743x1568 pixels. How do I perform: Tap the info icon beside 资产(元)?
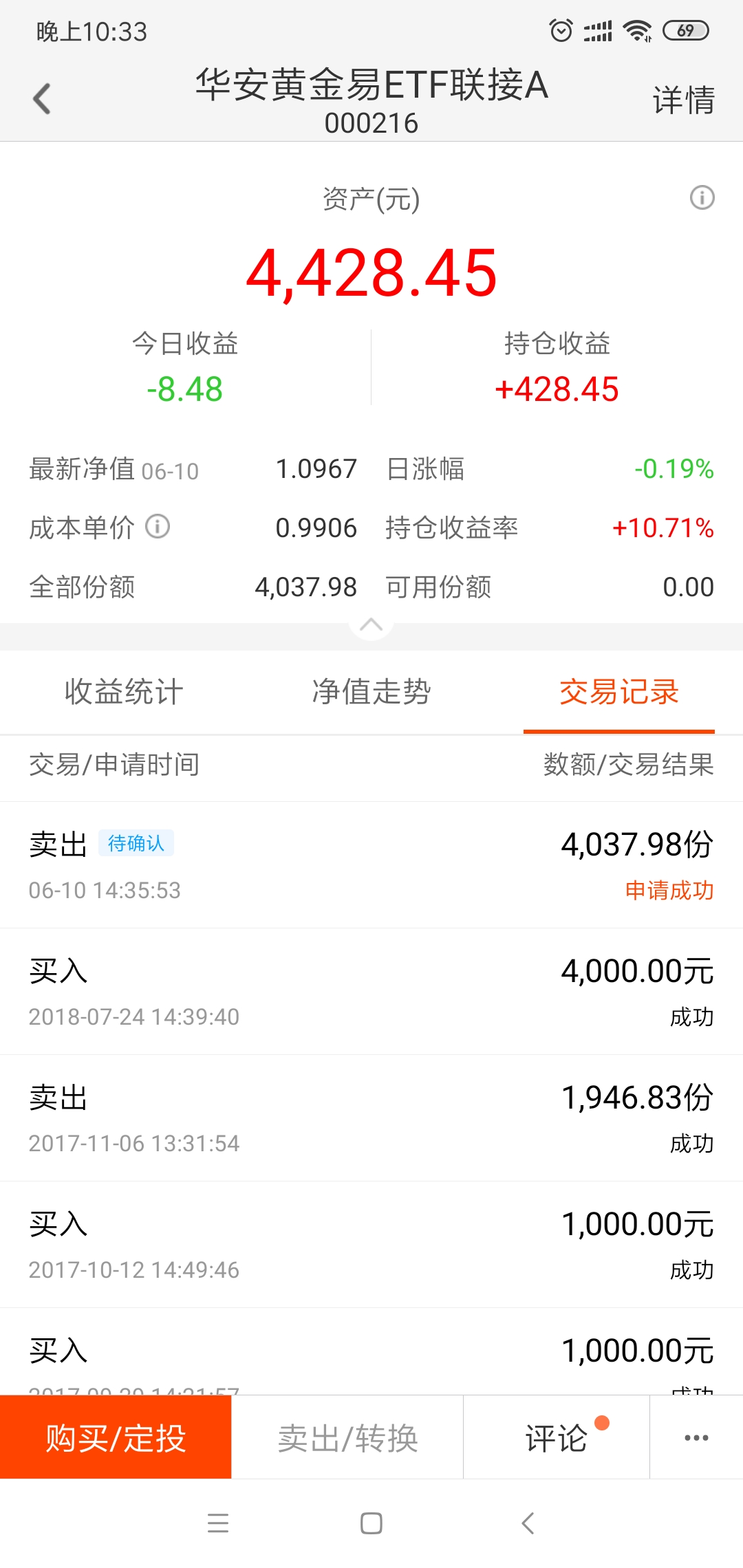702,198
